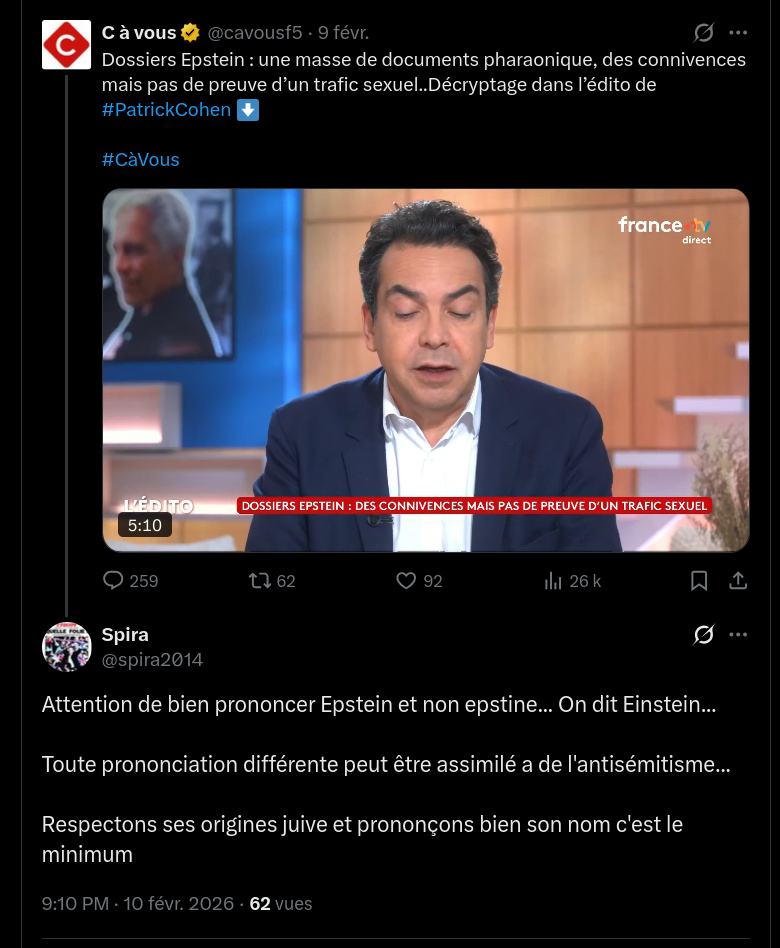
Task: Play the Dossiers Epstein video
Action: point(425,370)
